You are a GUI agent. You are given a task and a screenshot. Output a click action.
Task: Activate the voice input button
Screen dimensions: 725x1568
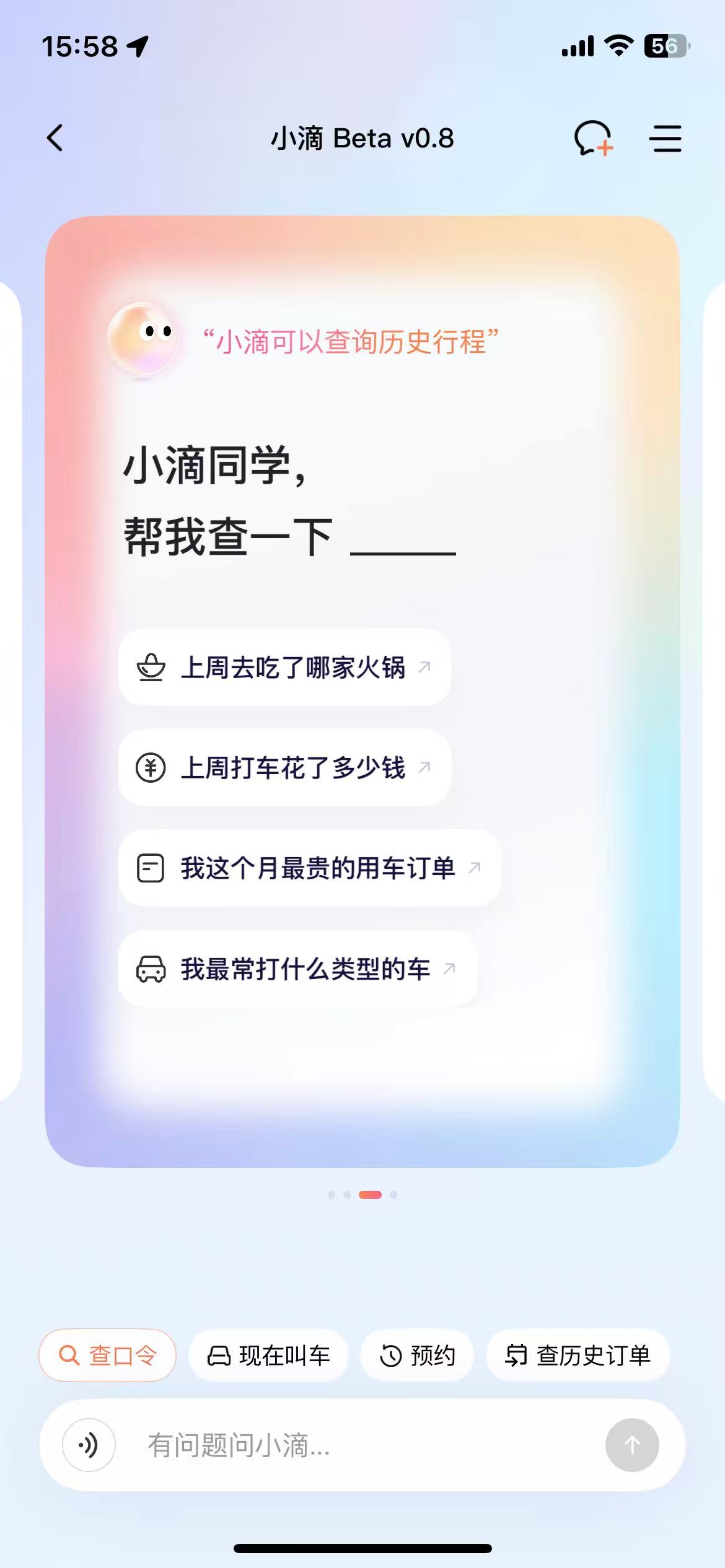89,1445
